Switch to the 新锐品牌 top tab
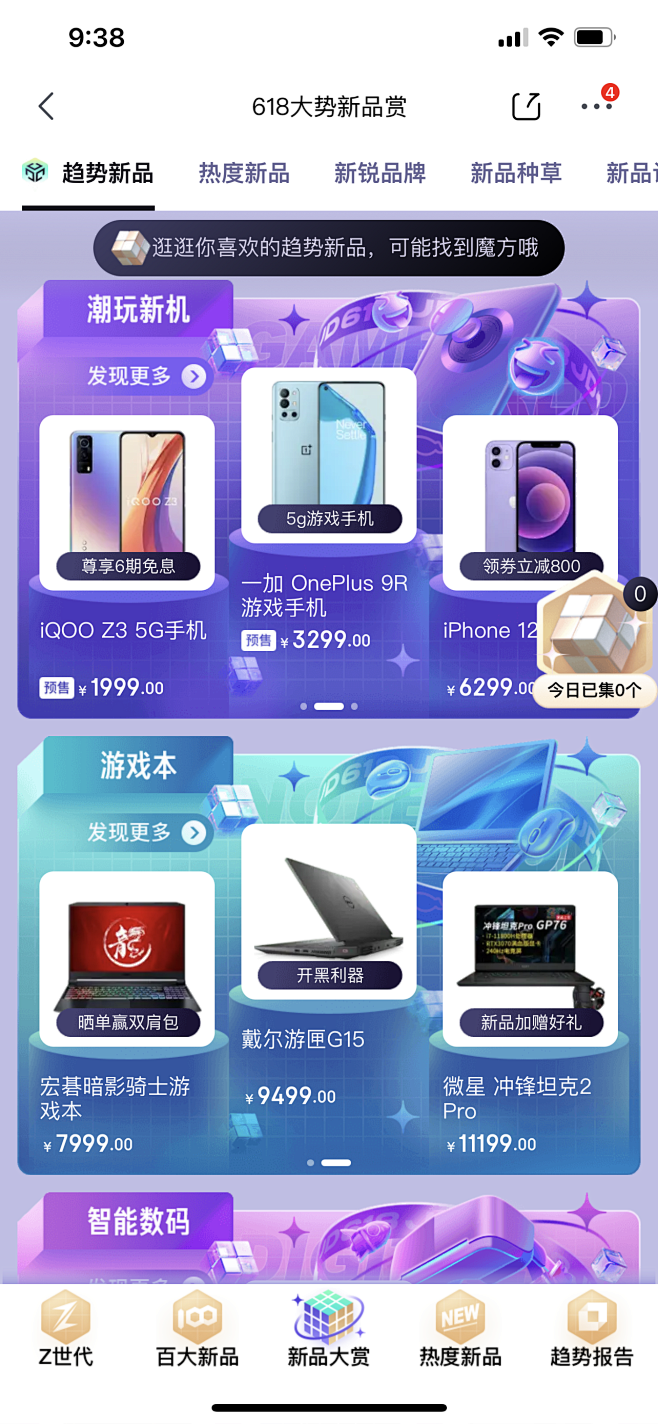This screenshot has width=658, height=1424. point(380,173)
